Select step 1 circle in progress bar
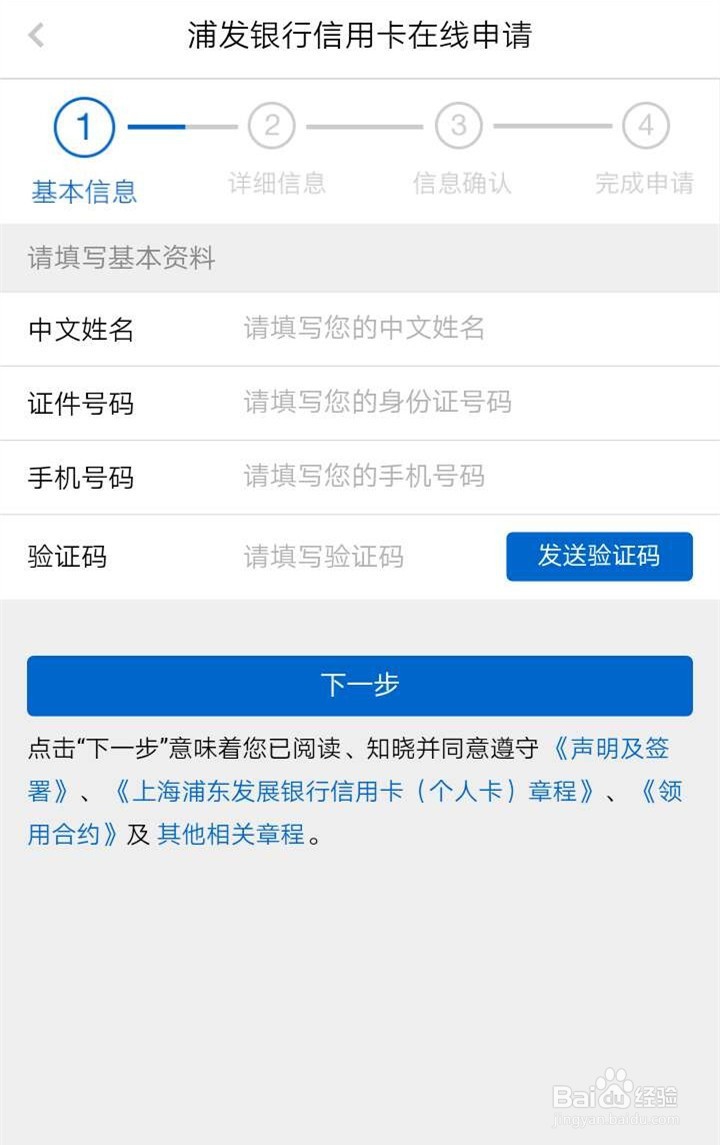Screen dimensions: 720x1145 [x=84, y=125]
